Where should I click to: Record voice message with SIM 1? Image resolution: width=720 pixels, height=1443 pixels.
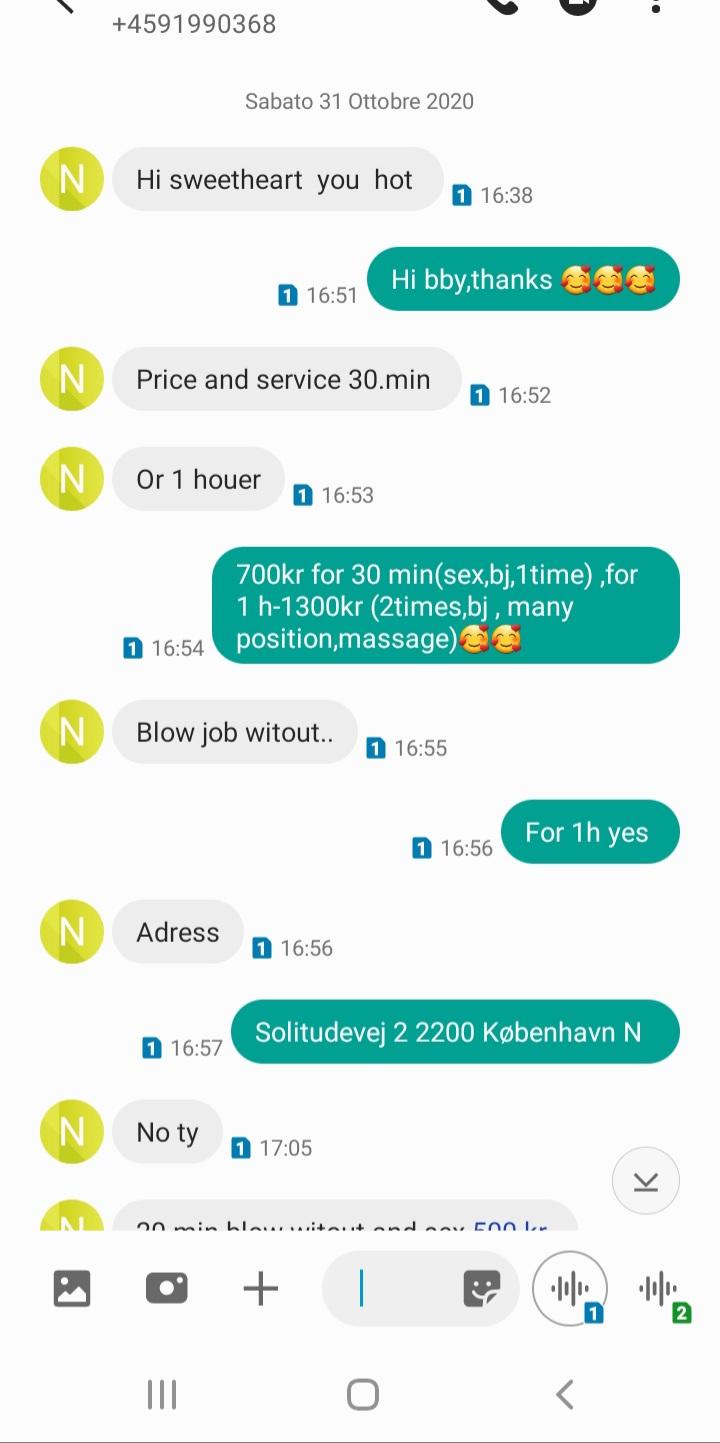click(x=571, y=1289)
